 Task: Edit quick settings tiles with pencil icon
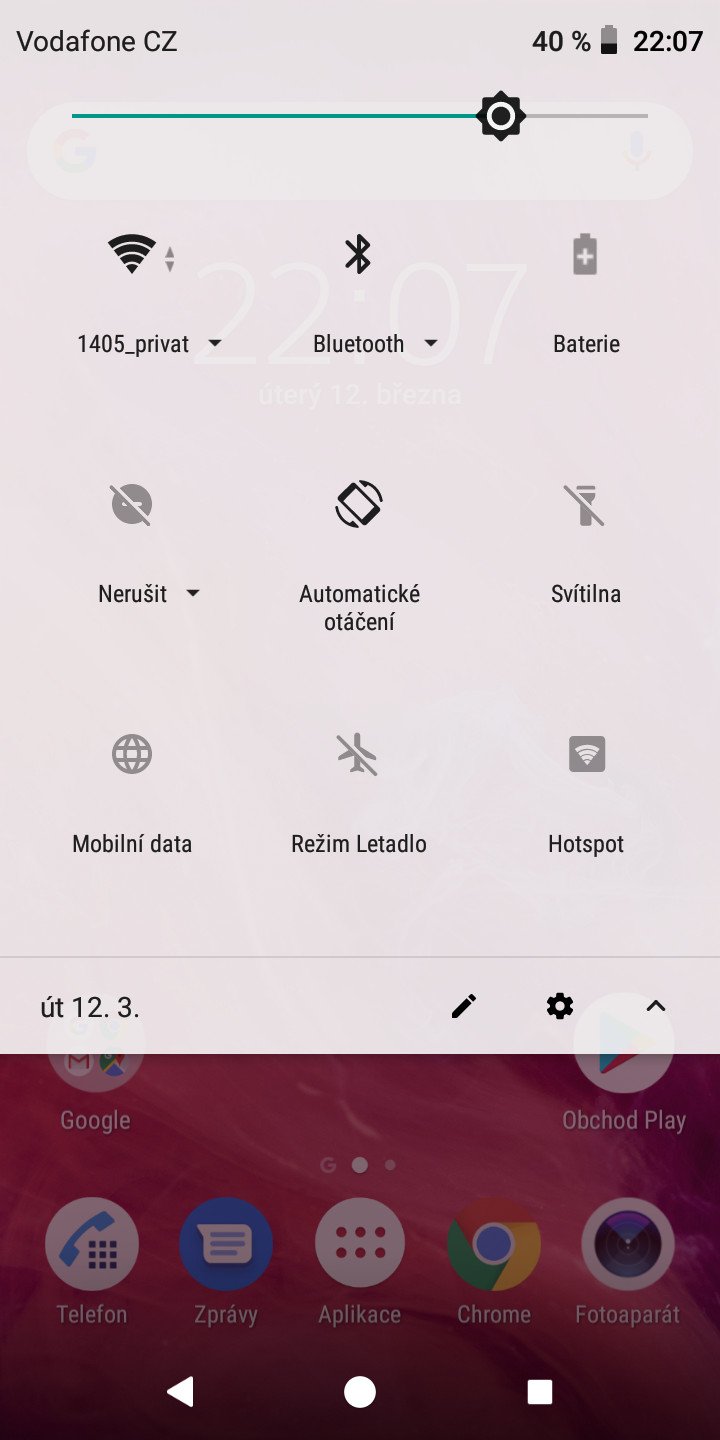464,1007
